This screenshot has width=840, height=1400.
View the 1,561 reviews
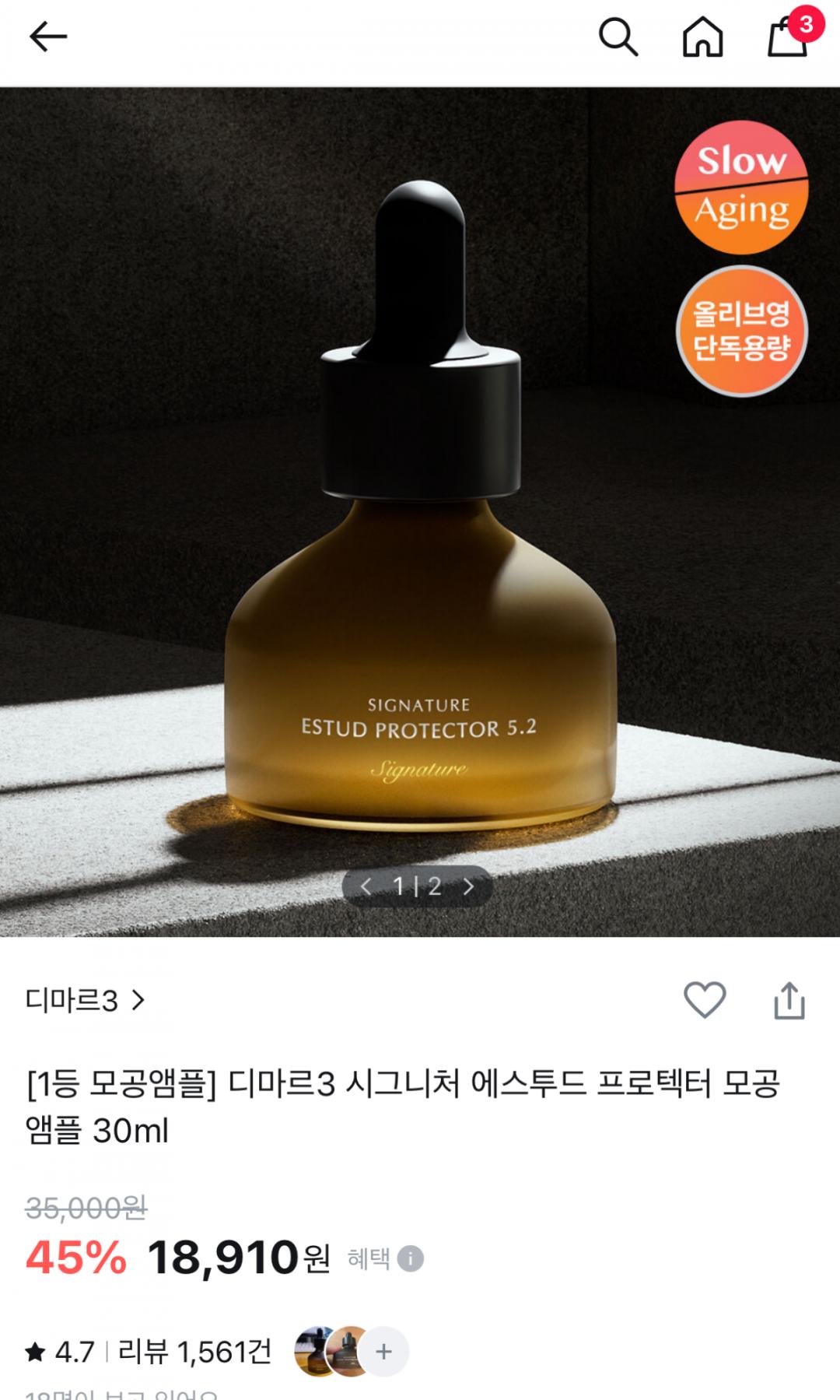194,1352
